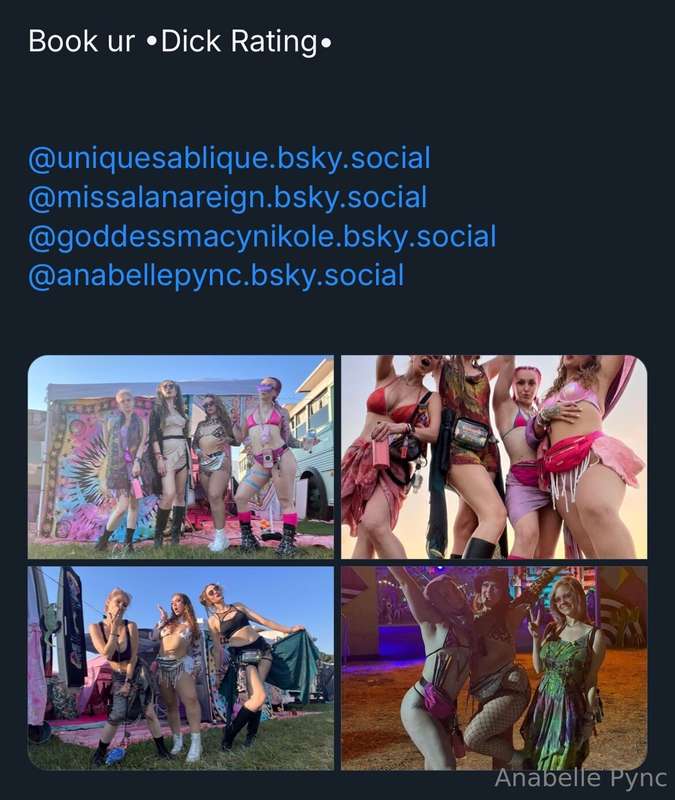Visit the @missalanareign.bsky.social profile link
675x800 pixels.
[x=227, y=197]
